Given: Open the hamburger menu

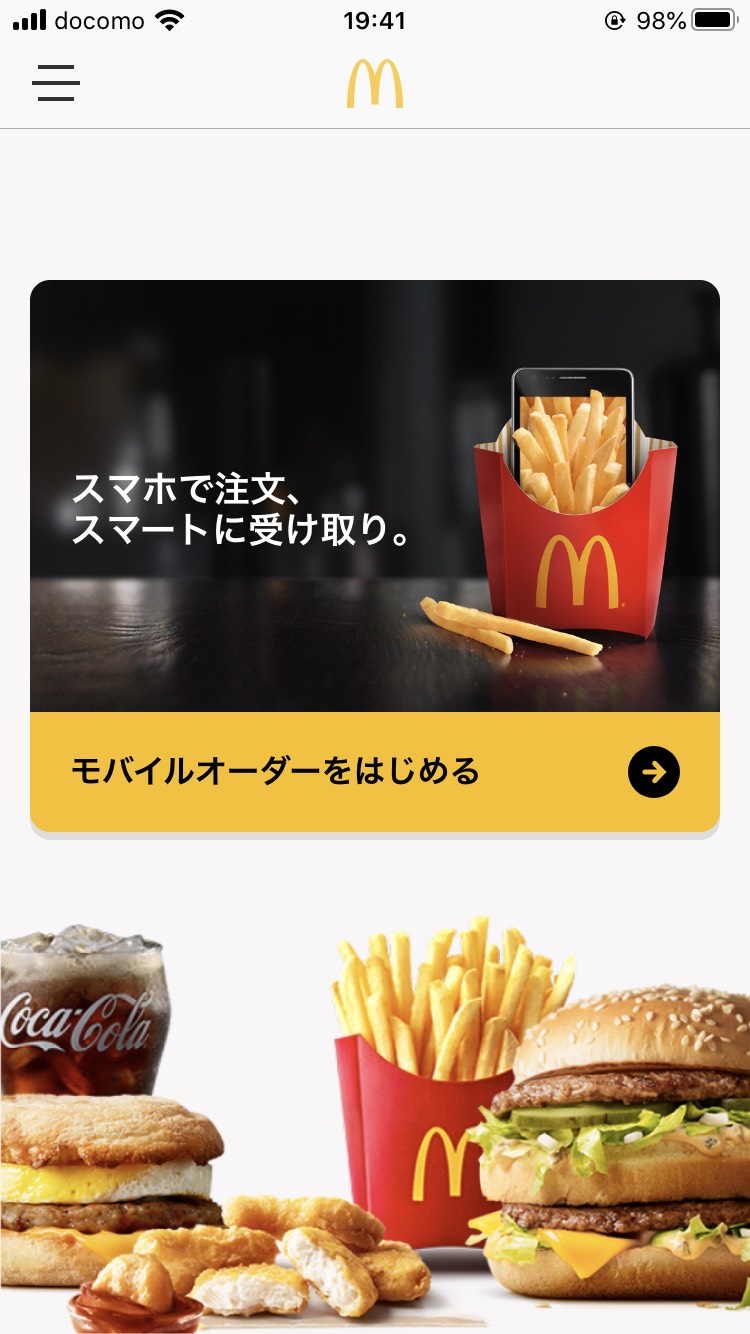Looking at the screenshot, I should click(x=56, y=83).
